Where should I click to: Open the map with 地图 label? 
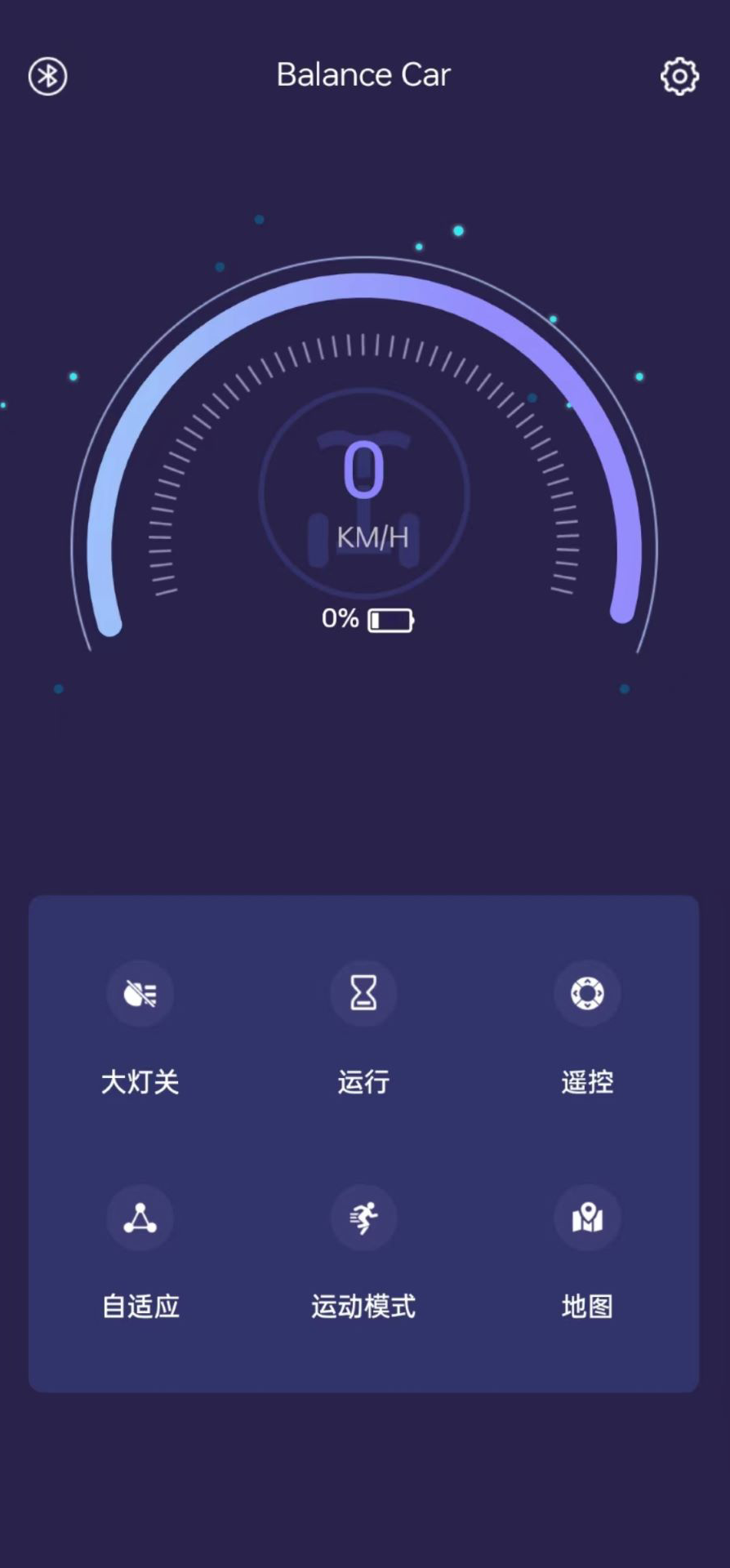point(587,1307)
